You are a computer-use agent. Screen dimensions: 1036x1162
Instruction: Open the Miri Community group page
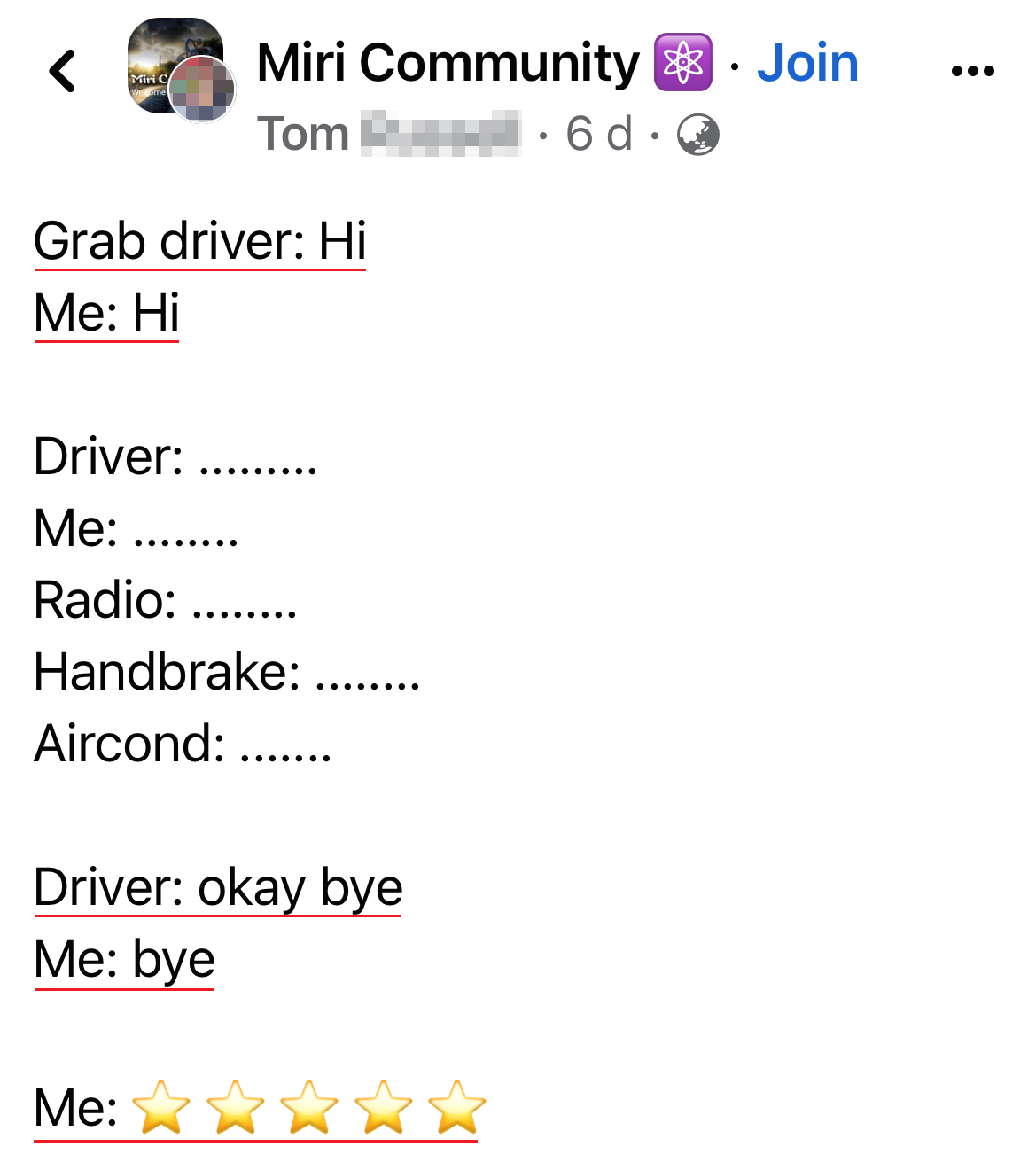click(448, 63)
